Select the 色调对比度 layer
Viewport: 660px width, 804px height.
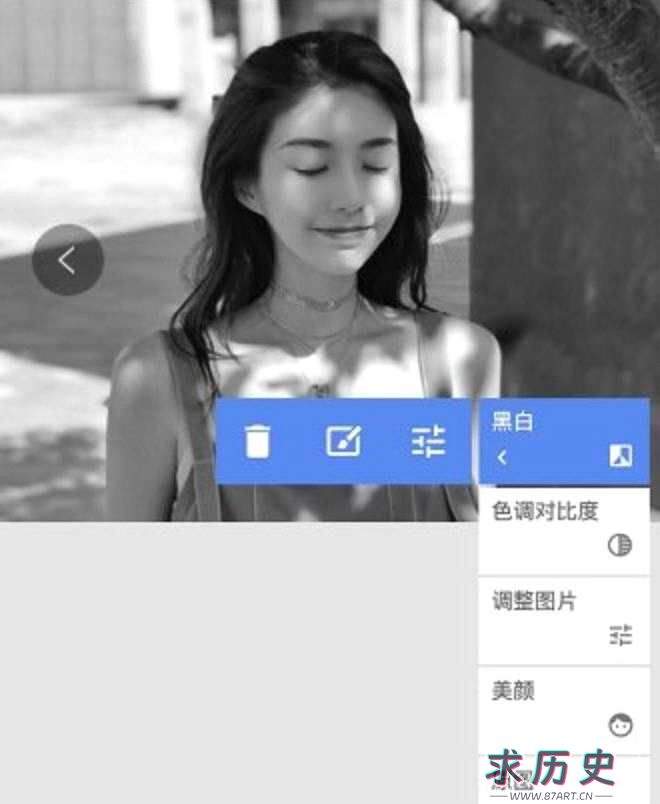(563, 528)
